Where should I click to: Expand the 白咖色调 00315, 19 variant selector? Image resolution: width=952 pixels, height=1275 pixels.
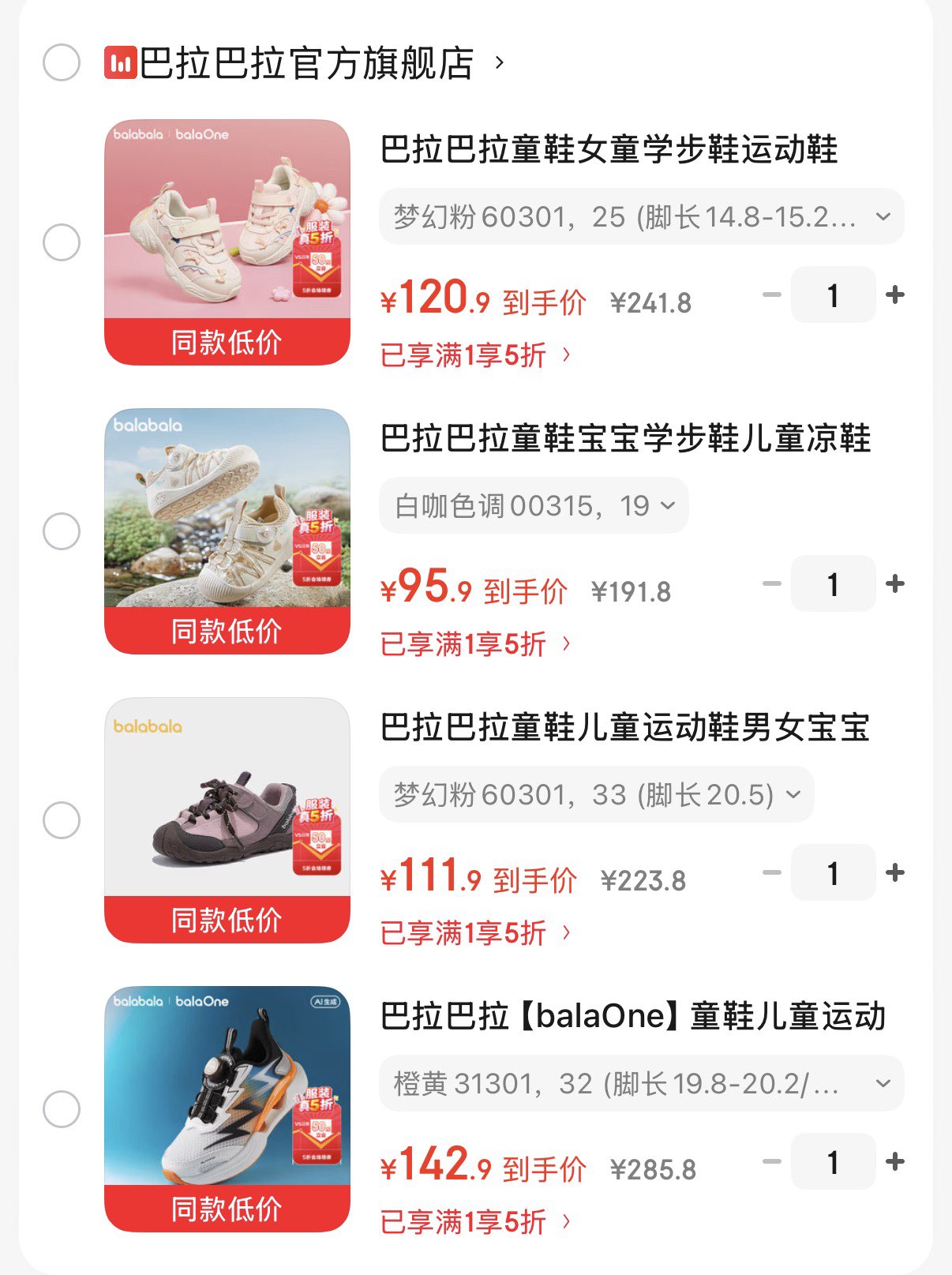pyautogui.click(x=534, y=505)
